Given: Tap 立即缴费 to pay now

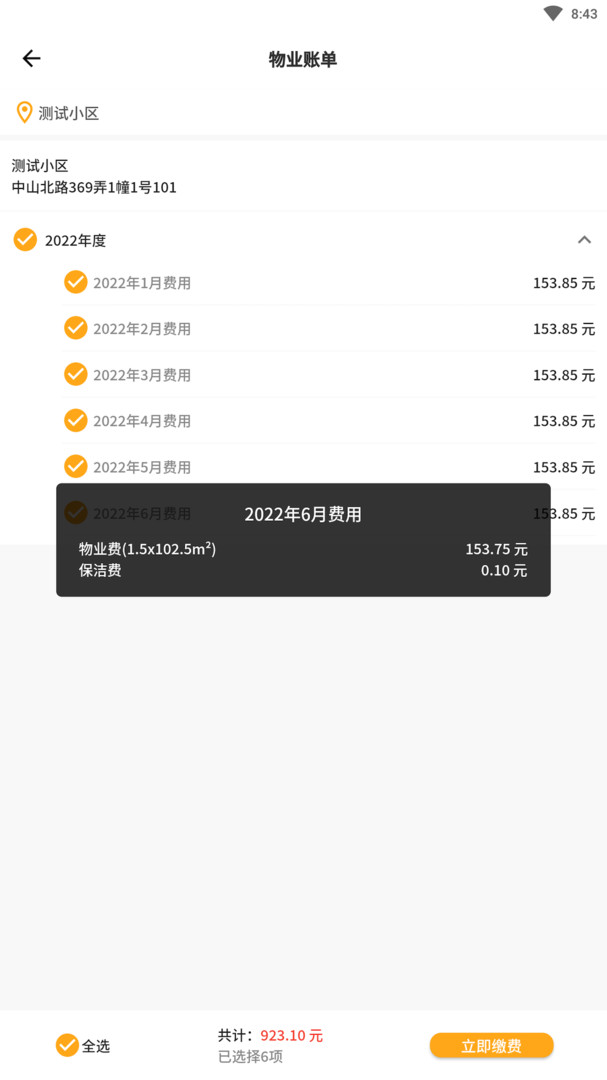Looking at the screenshot, I should [x=491, y=1046].
